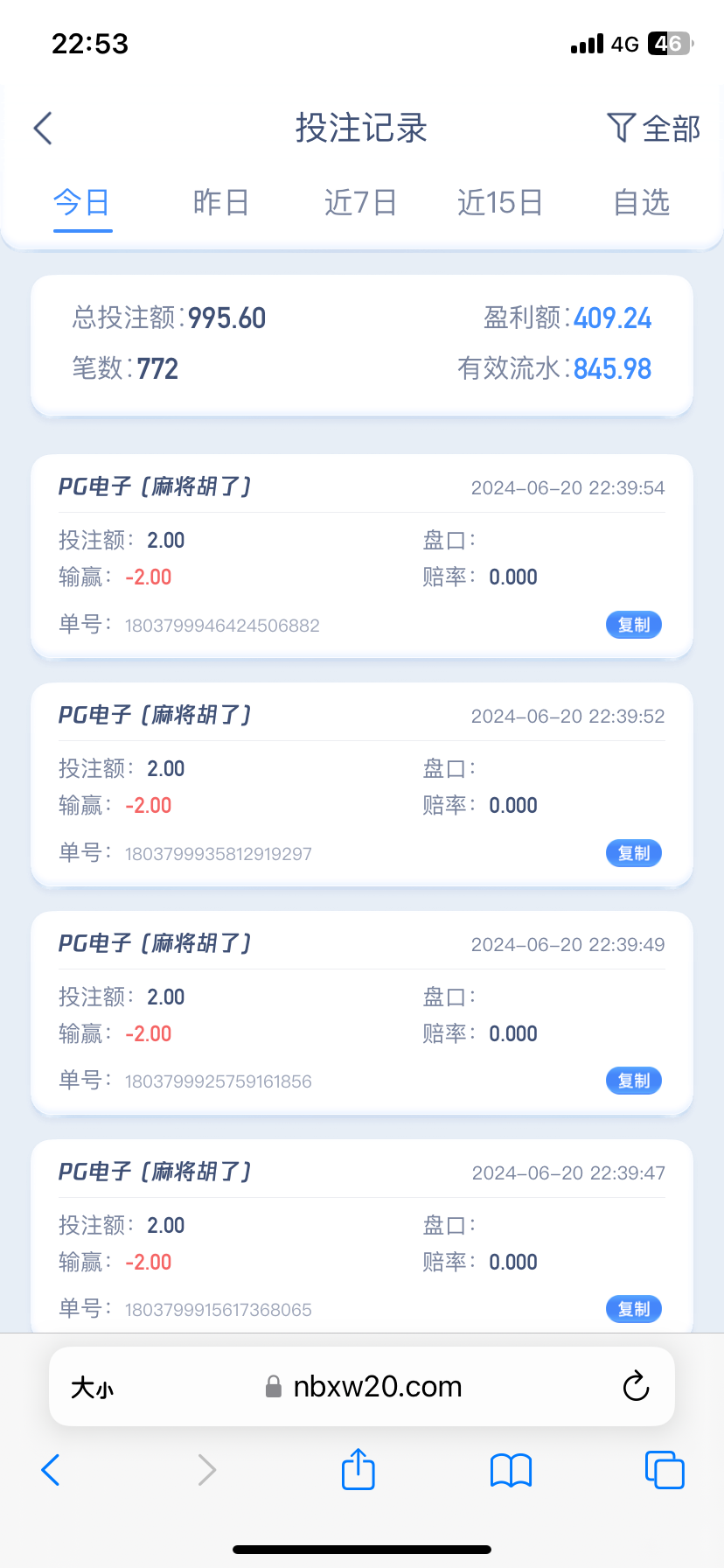Image resolution: width=724 pixels, height=1568 pixels.
Task: Tap the back arrow to leave 投注记录
Action: (42, 128)
